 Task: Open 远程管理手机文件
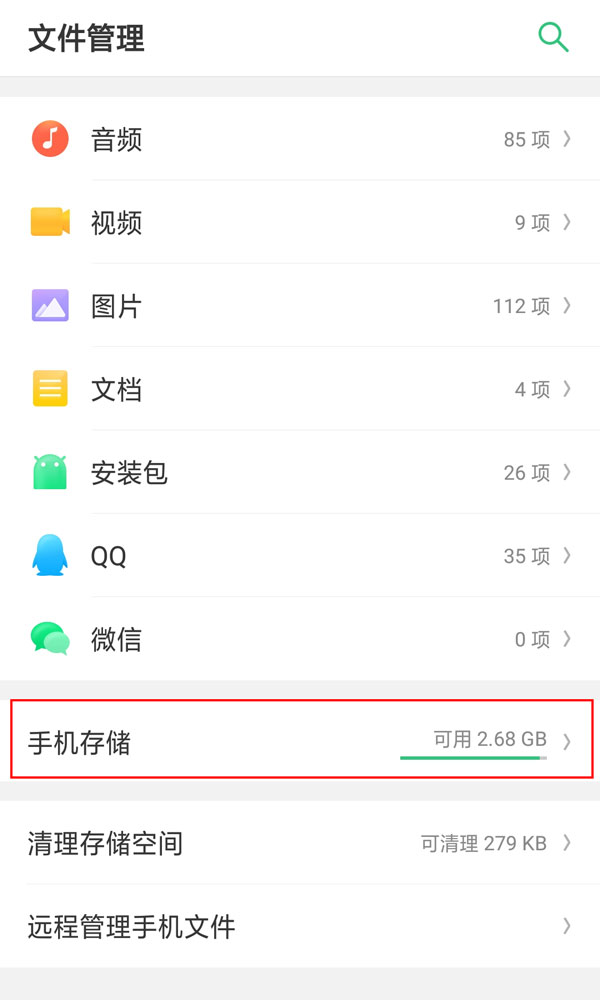coord(300,926)
